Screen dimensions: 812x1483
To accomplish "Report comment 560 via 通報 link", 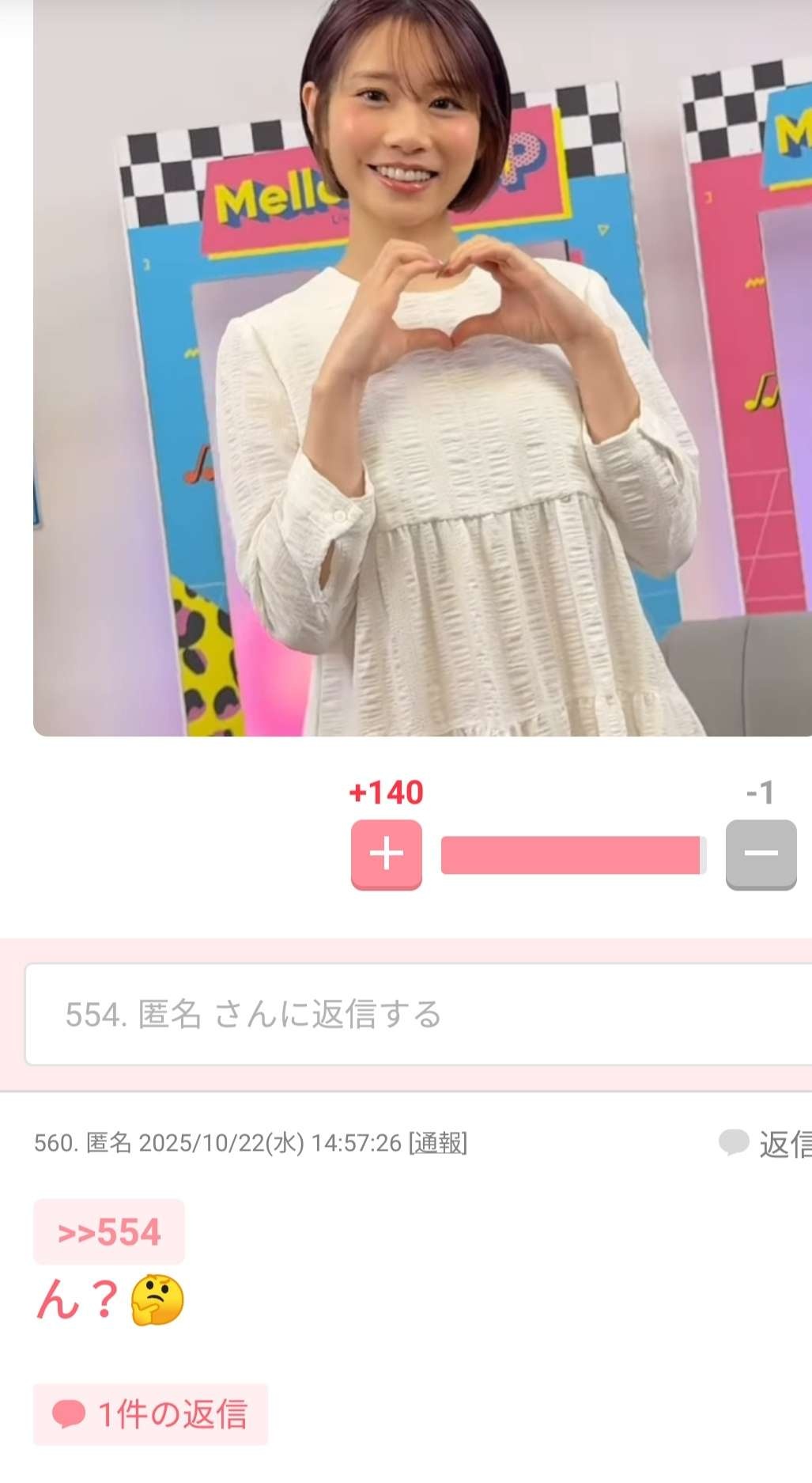I will click(437, 1143).
